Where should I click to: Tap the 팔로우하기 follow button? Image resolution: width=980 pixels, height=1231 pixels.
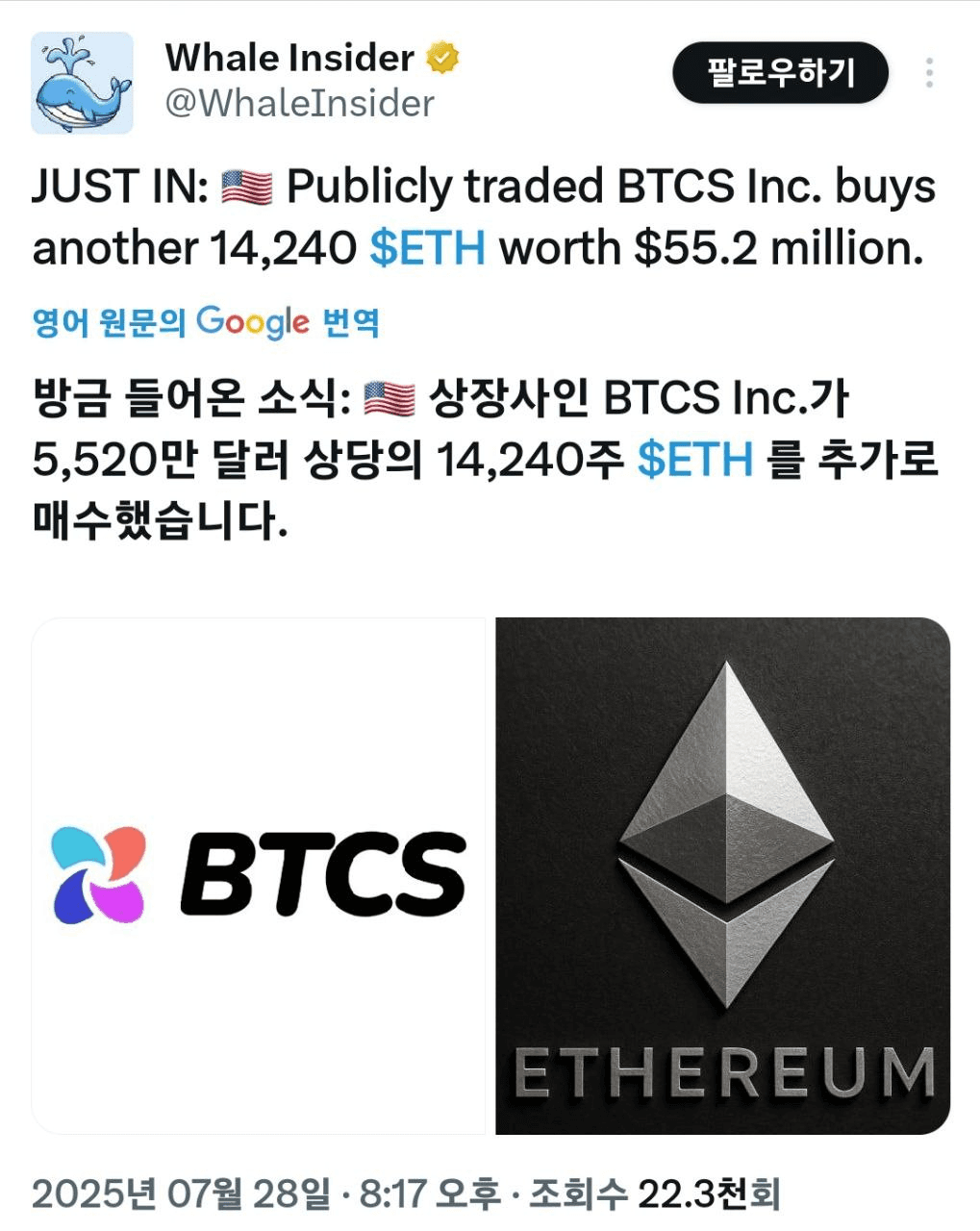point(780,73)
